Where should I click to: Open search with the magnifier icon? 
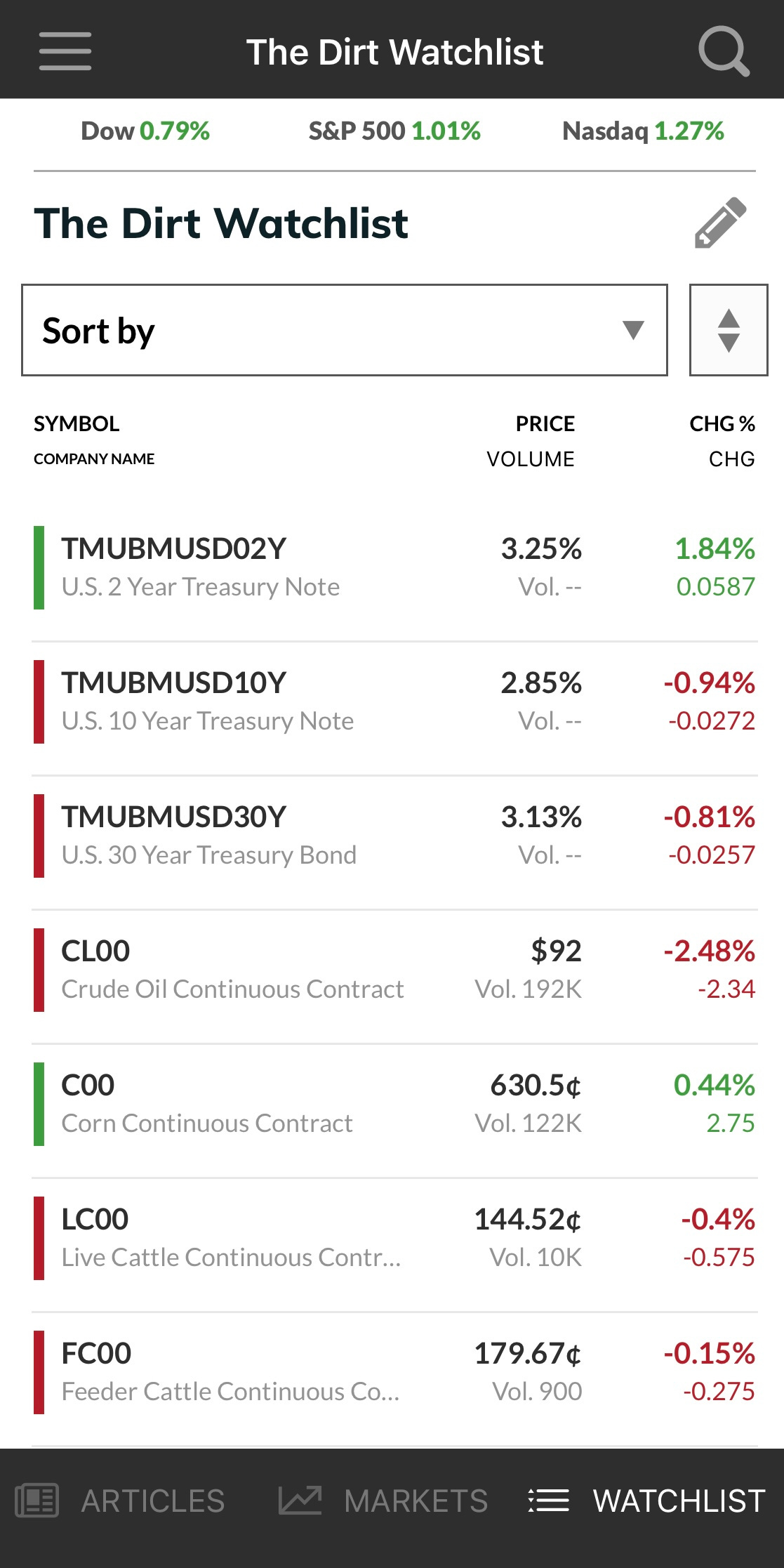724,51
